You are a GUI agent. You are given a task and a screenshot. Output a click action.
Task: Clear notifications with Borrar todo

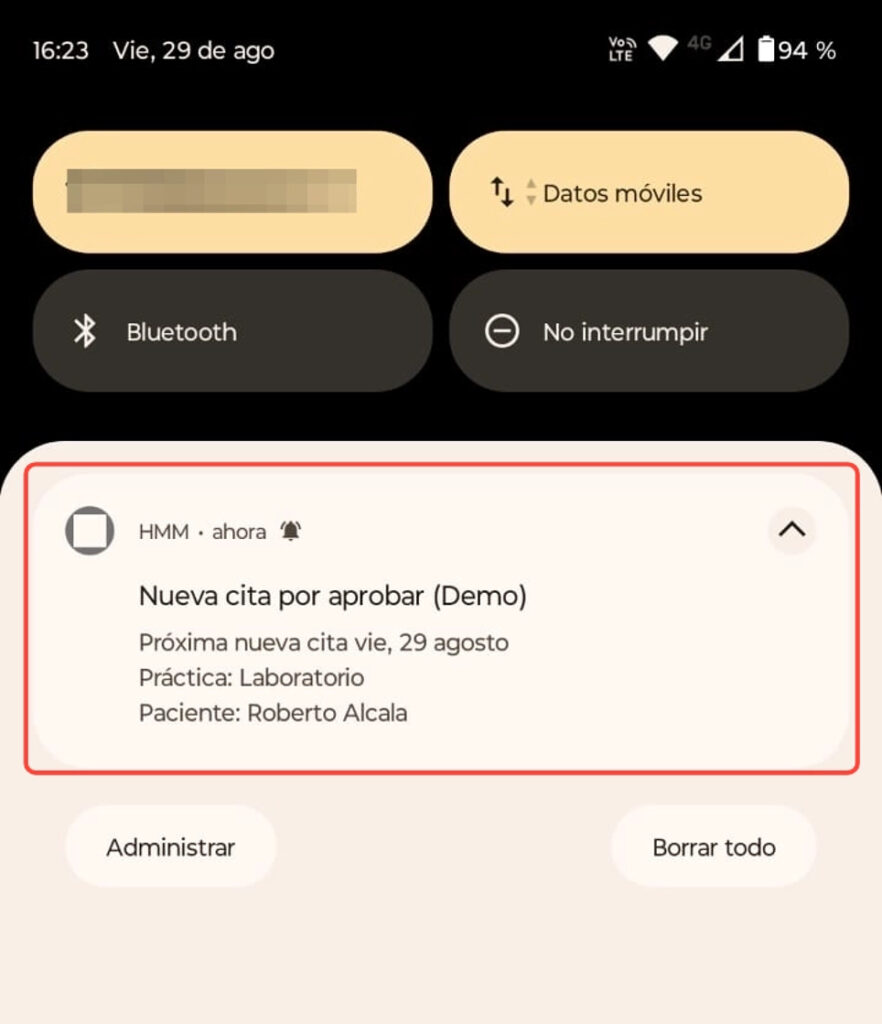point(713,847)
